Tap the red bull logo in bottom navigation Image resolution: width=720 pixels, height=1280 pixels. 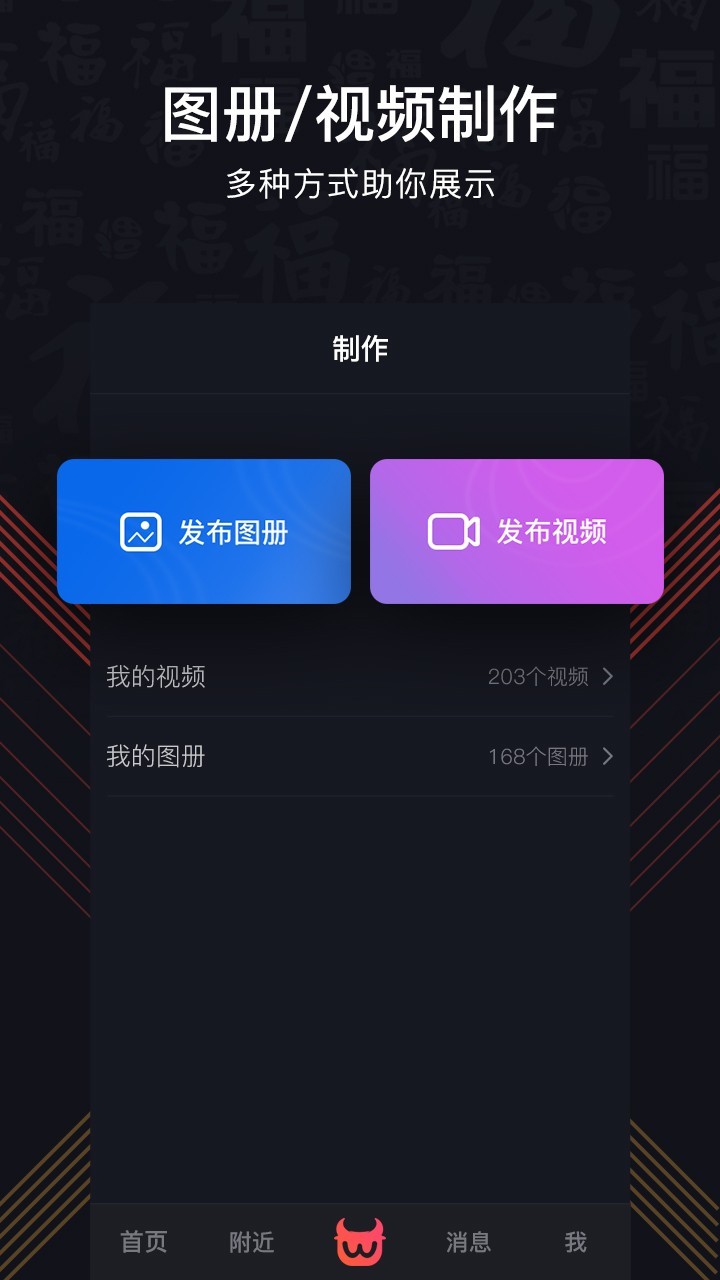coord(360,1242)
